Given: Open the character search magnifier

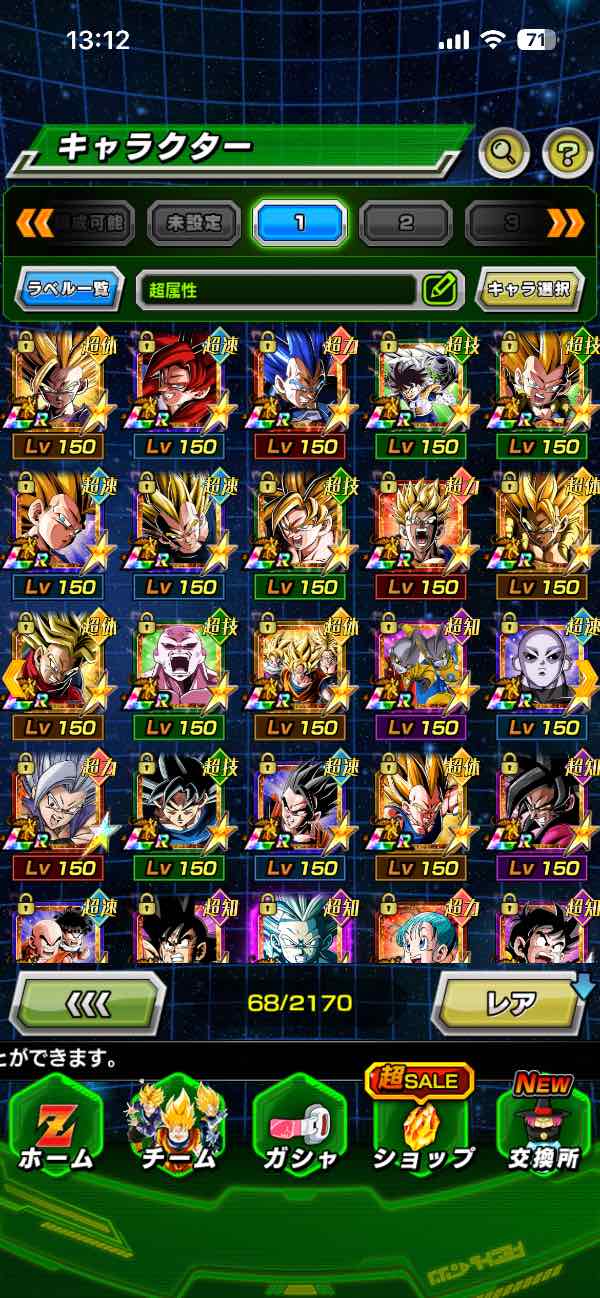Looking at the screenshot, I should [504, 153].
